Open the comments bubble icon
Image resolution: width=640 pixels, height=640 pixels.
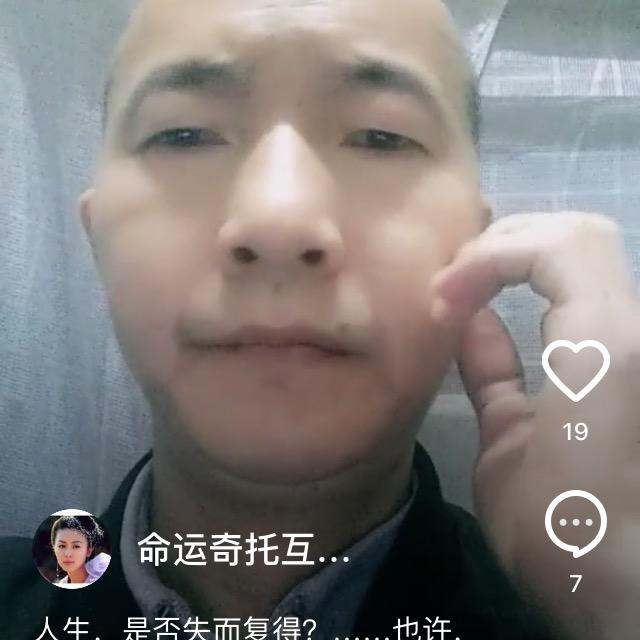[575, 525]
